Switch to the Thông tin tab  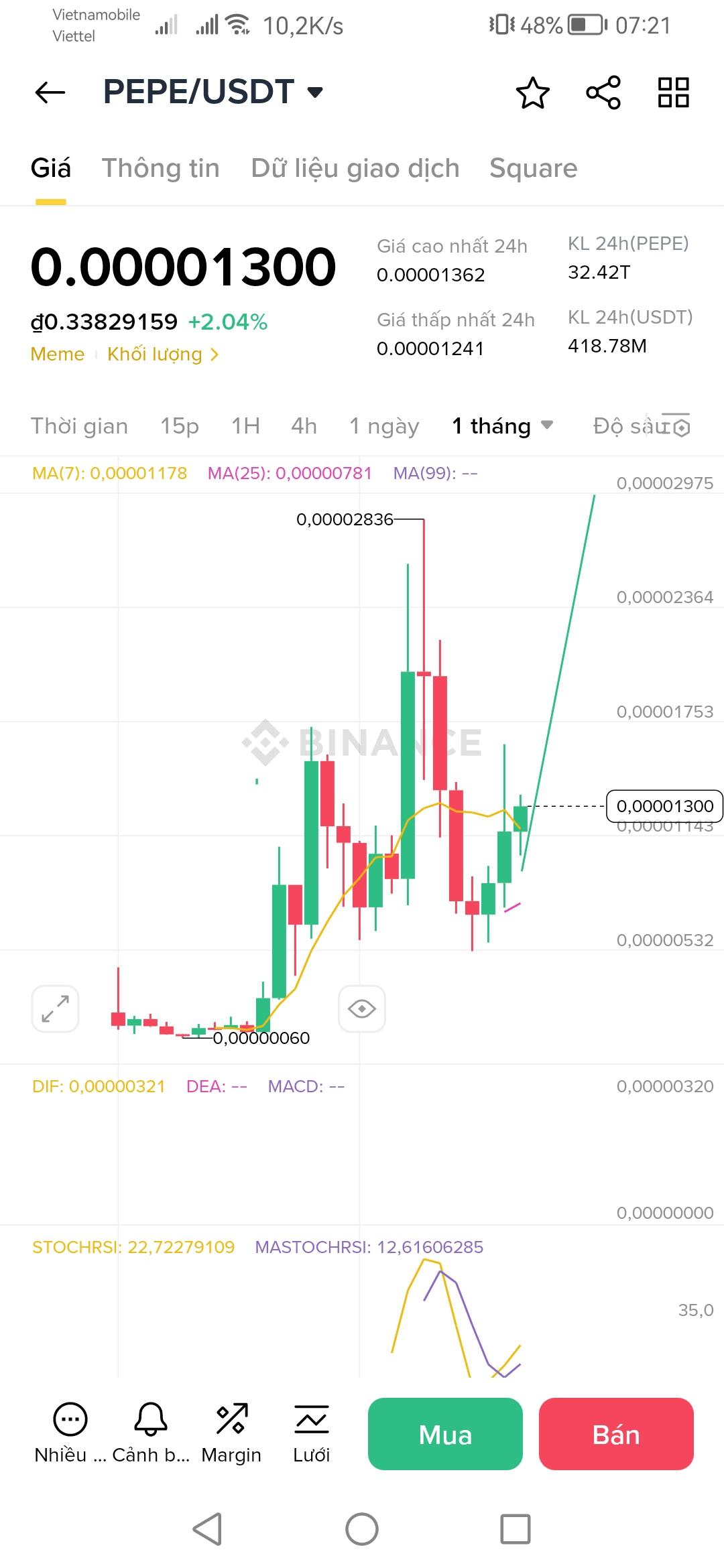click(x=160, y=168)
